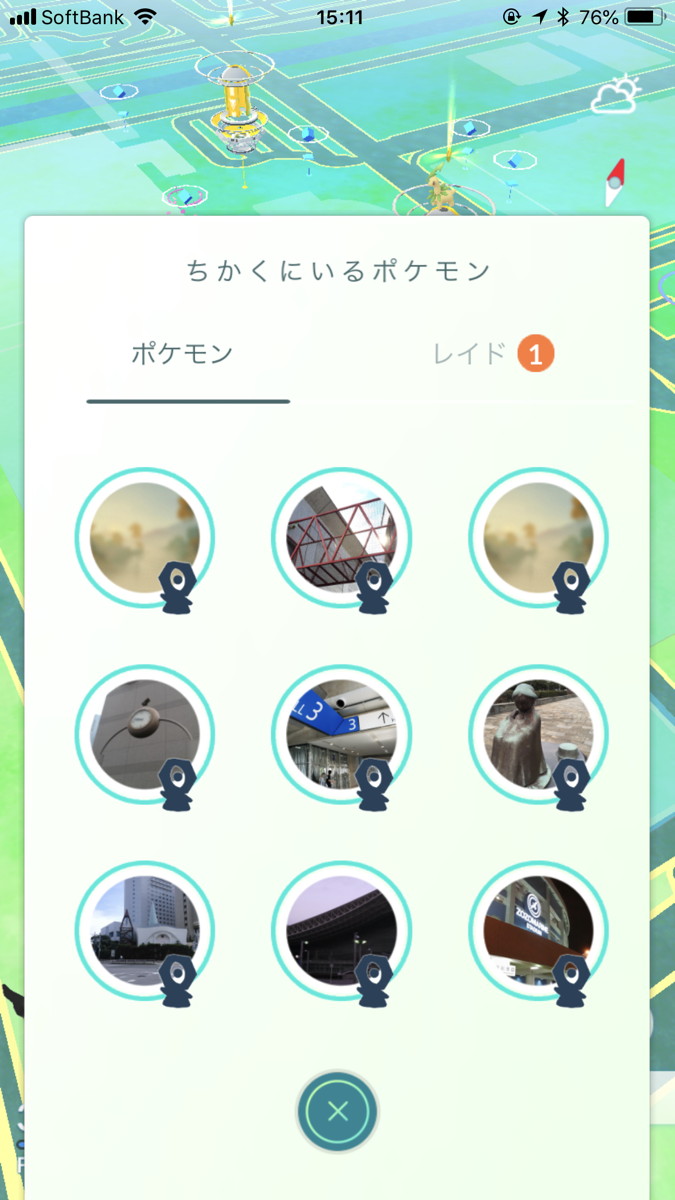The height and width of the screenshot is (1200, 675).
Task: Open the PokéStop with red steel bridge photo
Action: point(341,537)
